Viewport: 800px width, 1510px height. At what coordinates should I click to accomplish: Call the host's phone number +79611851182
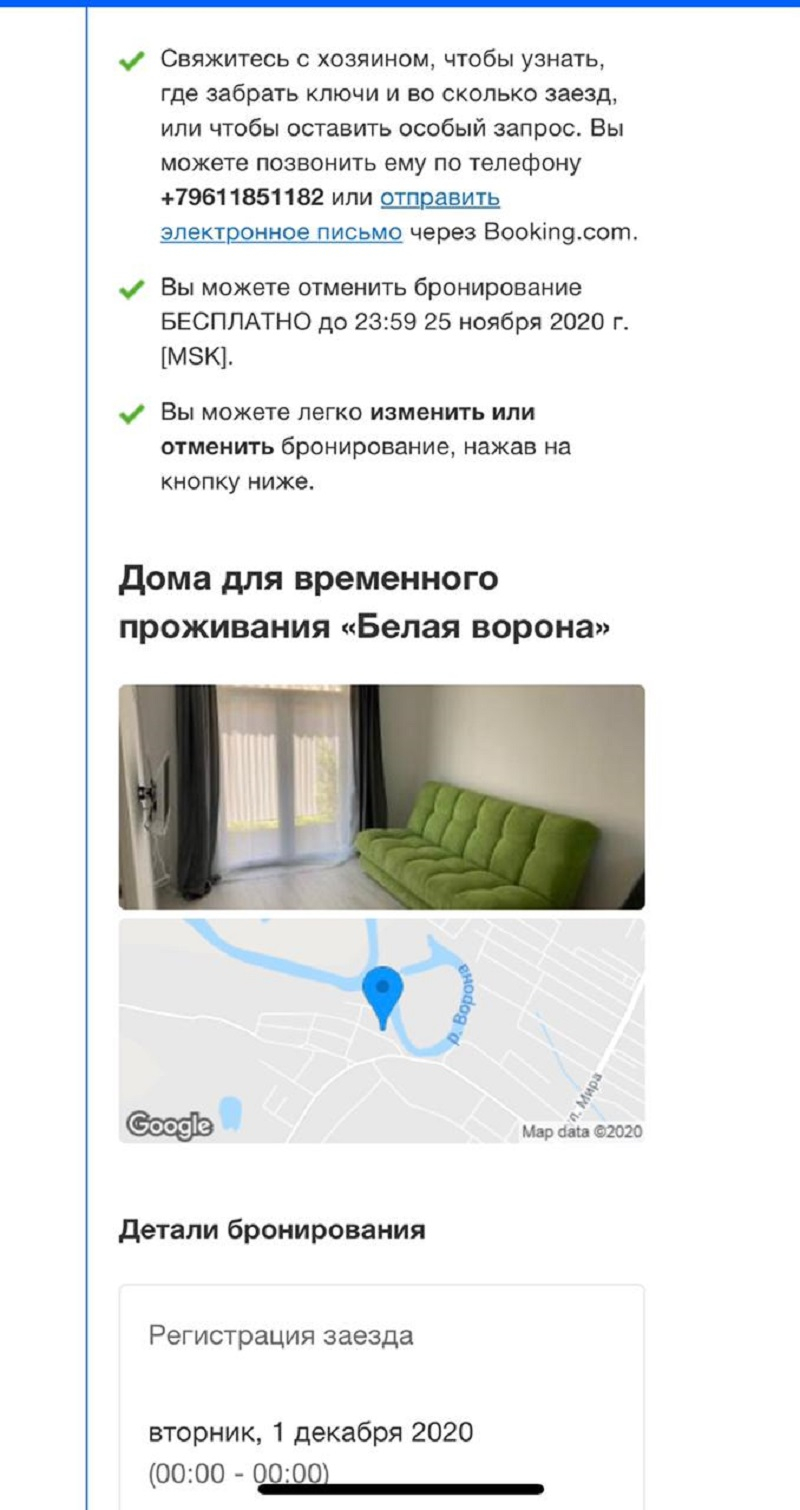coord(242,197)
